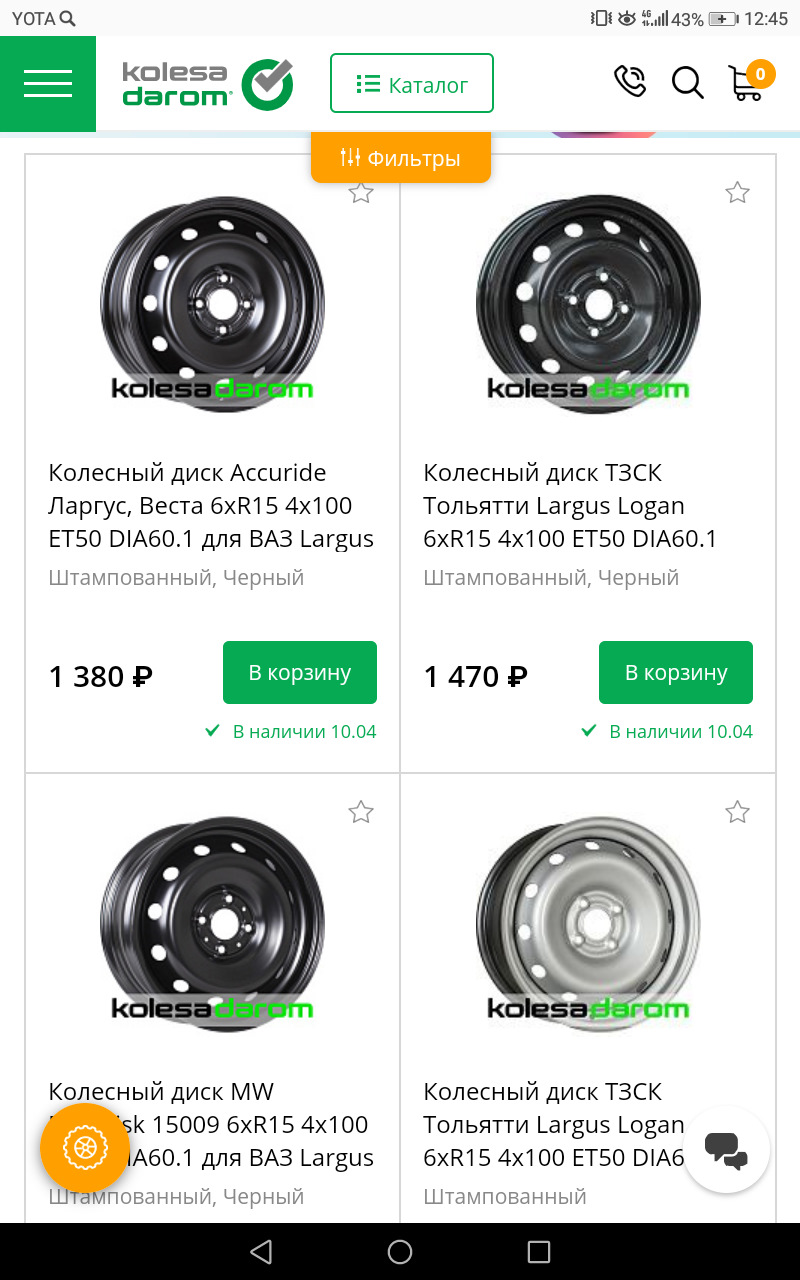Open the site search
The height and width of the screenshot is (1280, 800).
pyautogui.click(x=687, y=83)
